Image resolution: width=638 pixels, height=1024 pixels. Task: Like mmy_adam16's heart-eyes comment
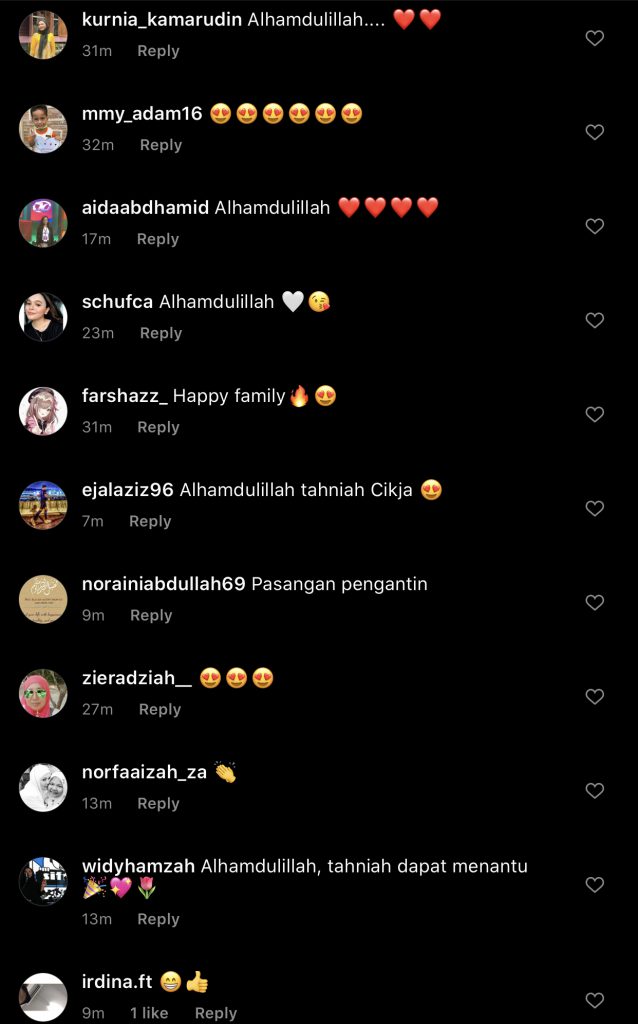[x=595, y=132]
